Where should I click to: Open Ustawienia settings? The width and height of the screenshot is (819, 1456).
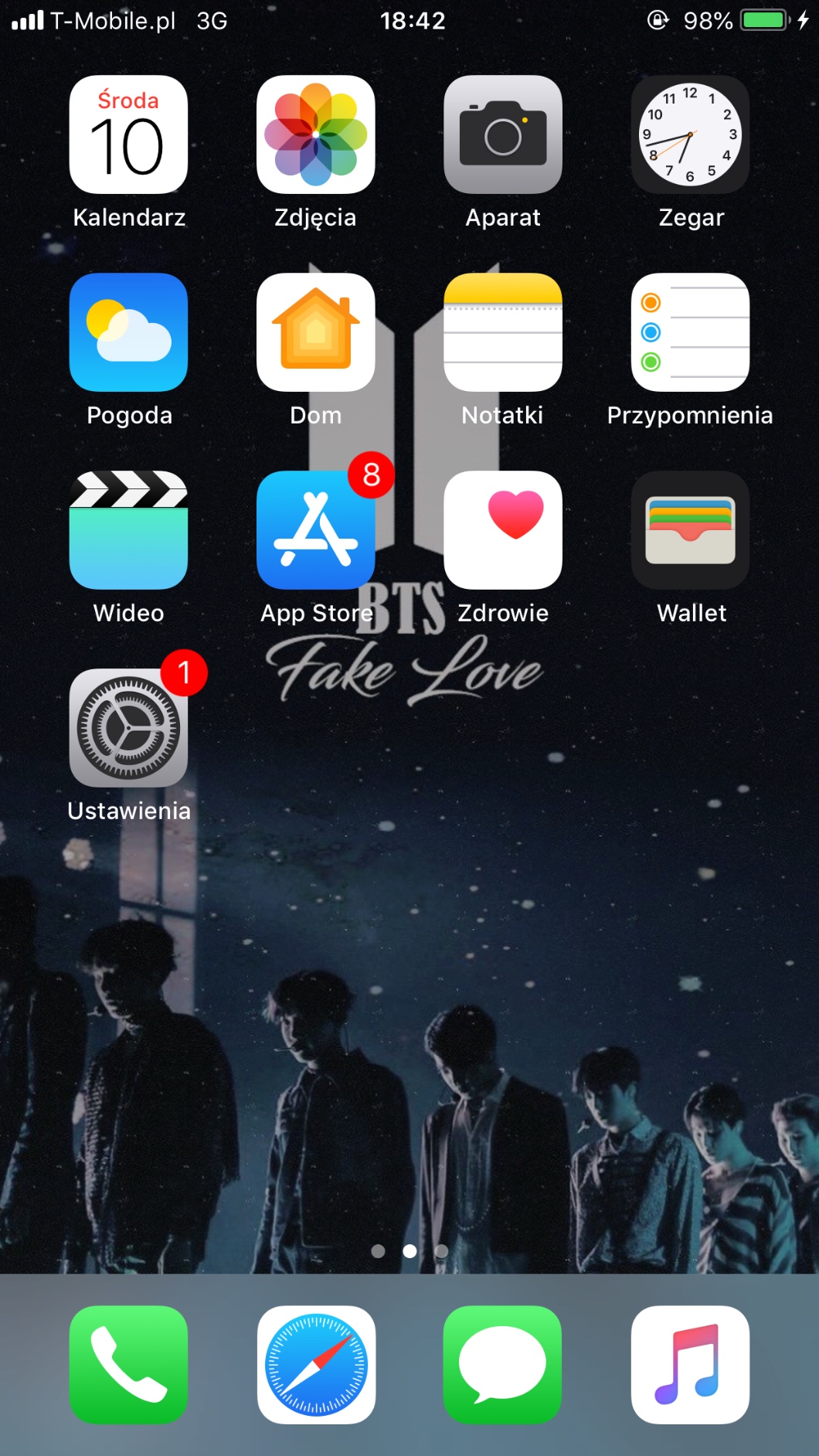[x=128, y=728]
